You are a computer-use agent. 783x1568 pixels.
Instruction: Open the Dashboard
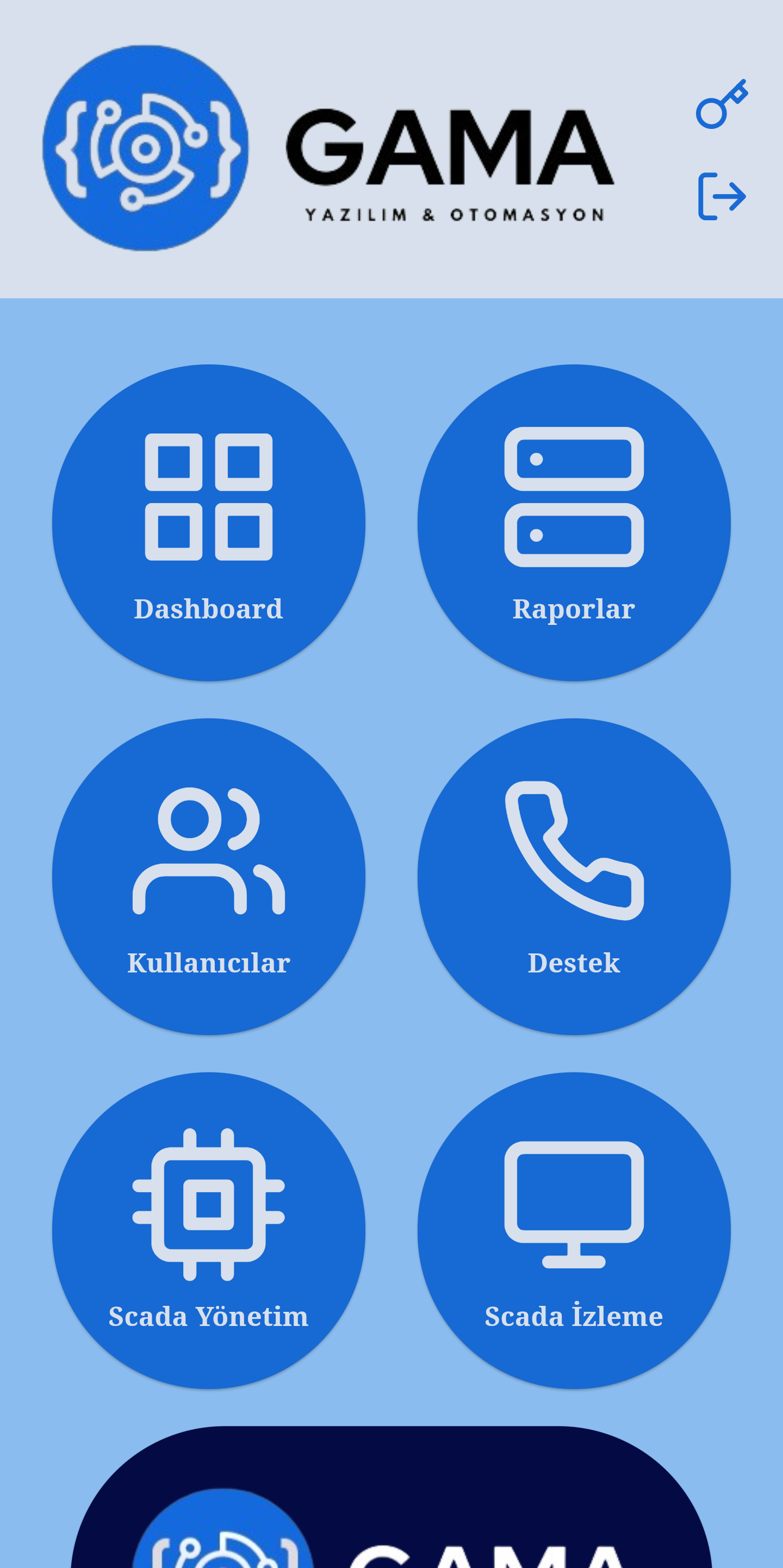point(209,522)
